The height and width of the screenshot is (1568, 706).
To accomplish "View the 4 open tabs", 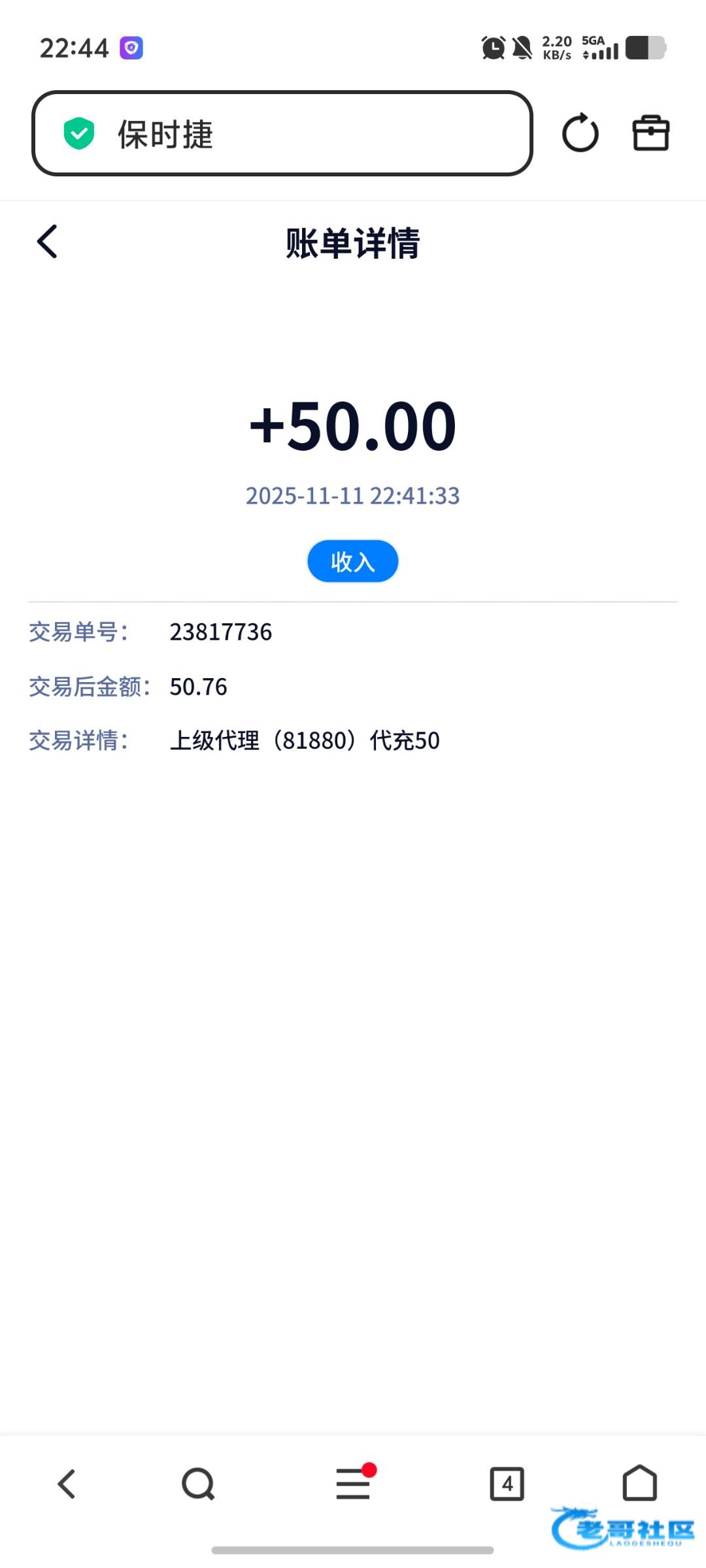I will pyautogui.click(x=507, y=1484).
